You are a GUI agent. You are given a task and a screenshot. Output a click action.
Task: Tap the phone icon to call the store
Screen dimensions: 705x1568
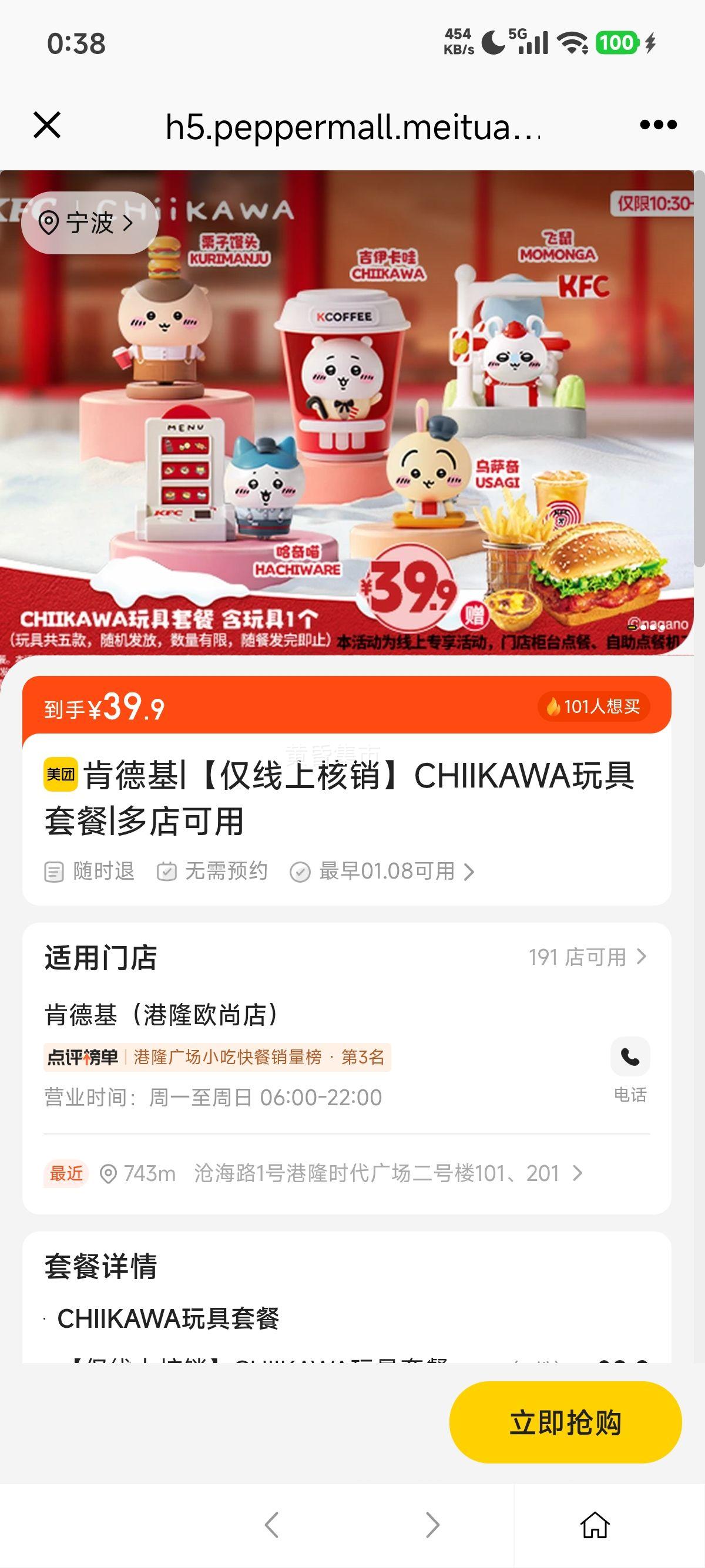630,1056
